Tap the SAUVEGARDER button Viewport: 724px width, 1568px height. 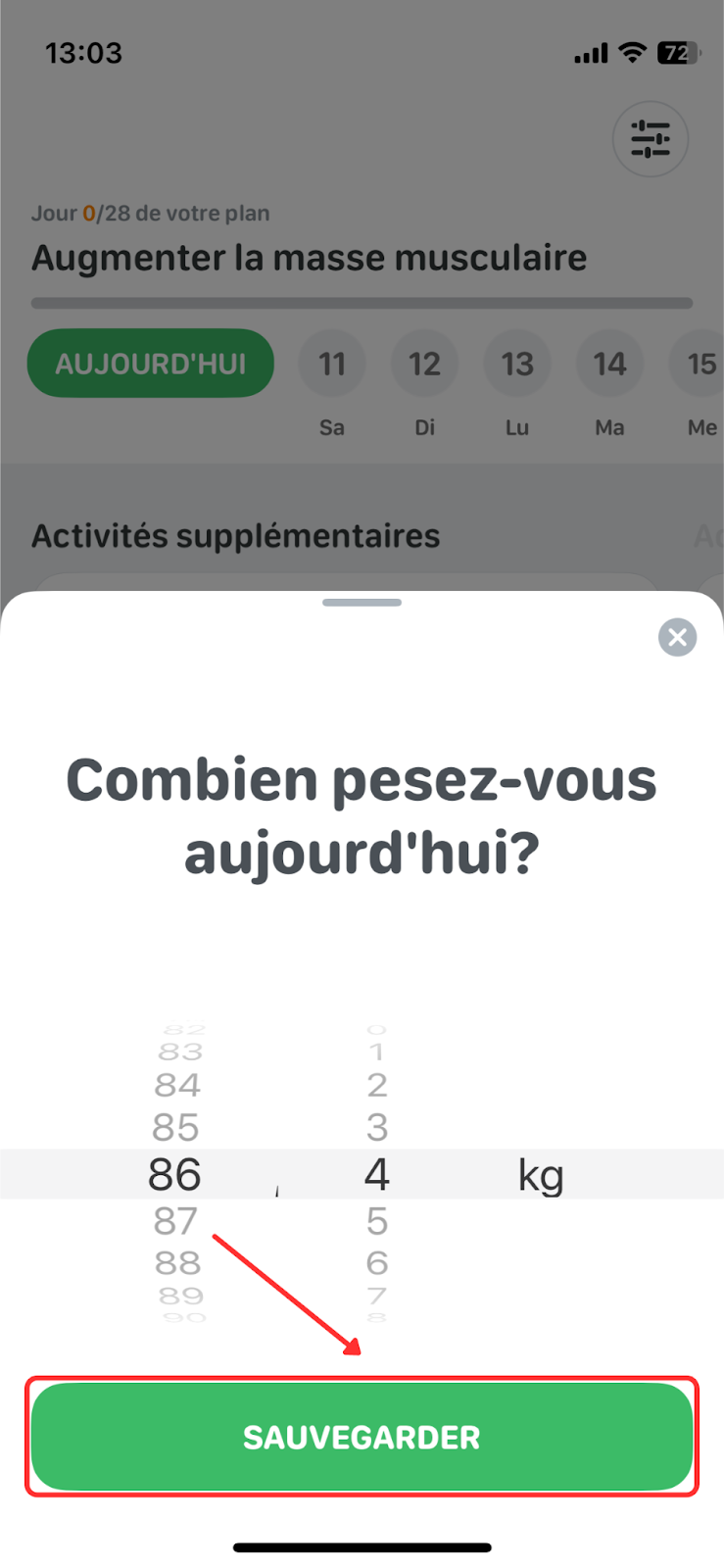362,1437
